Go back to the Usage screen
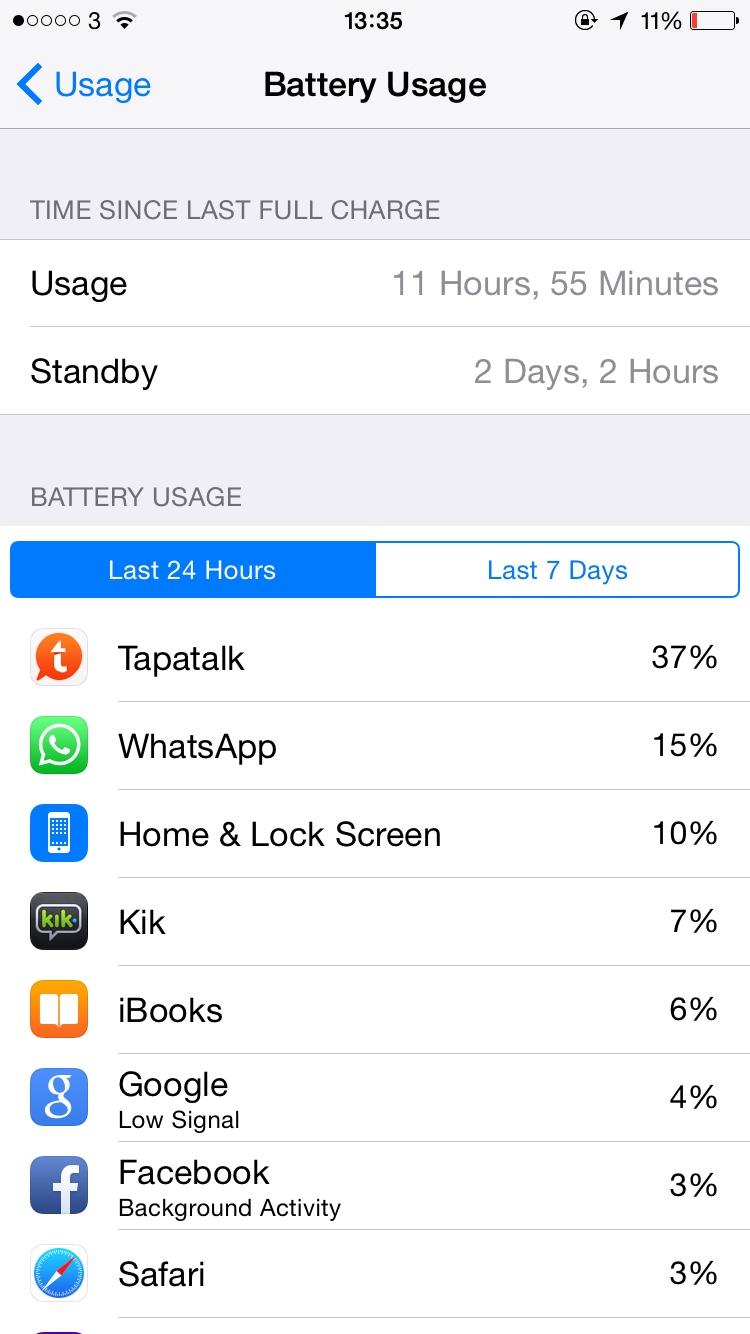 (84, 85)
